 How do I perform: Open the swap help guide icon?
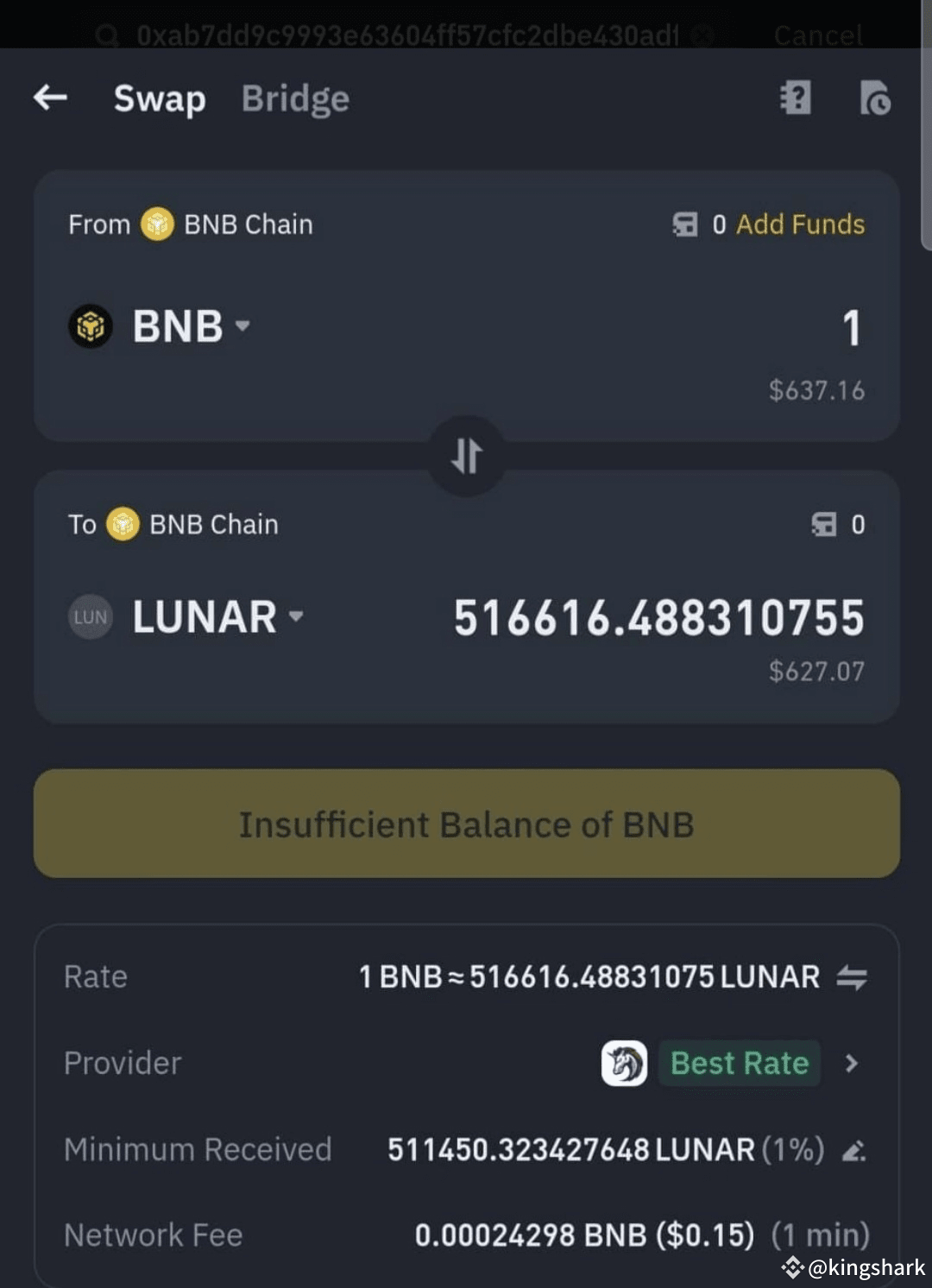(795, 98)
